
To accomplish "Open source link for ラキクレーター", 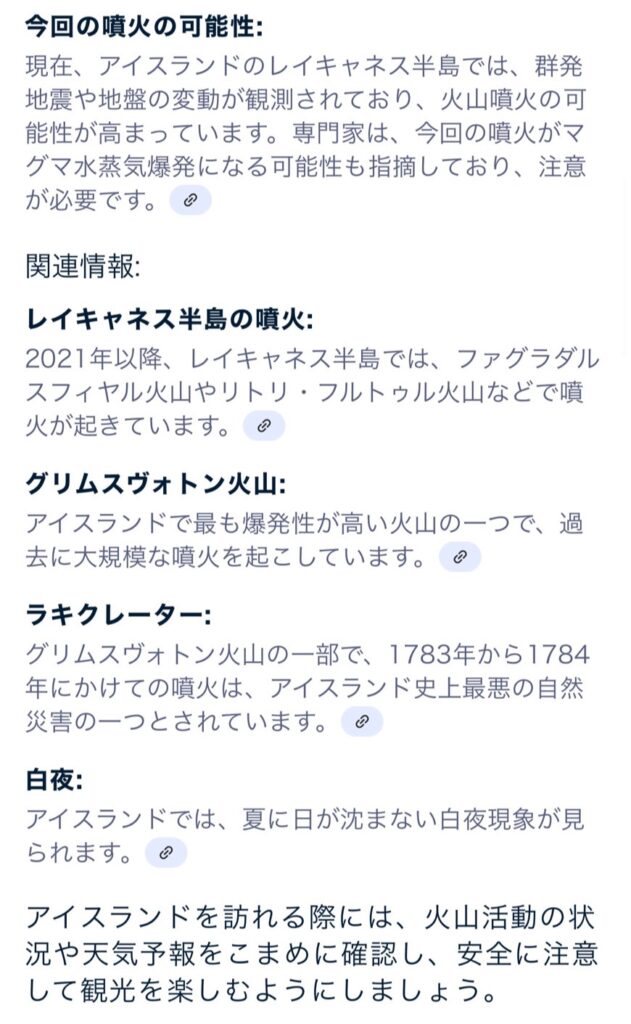I will pos(362,720).
